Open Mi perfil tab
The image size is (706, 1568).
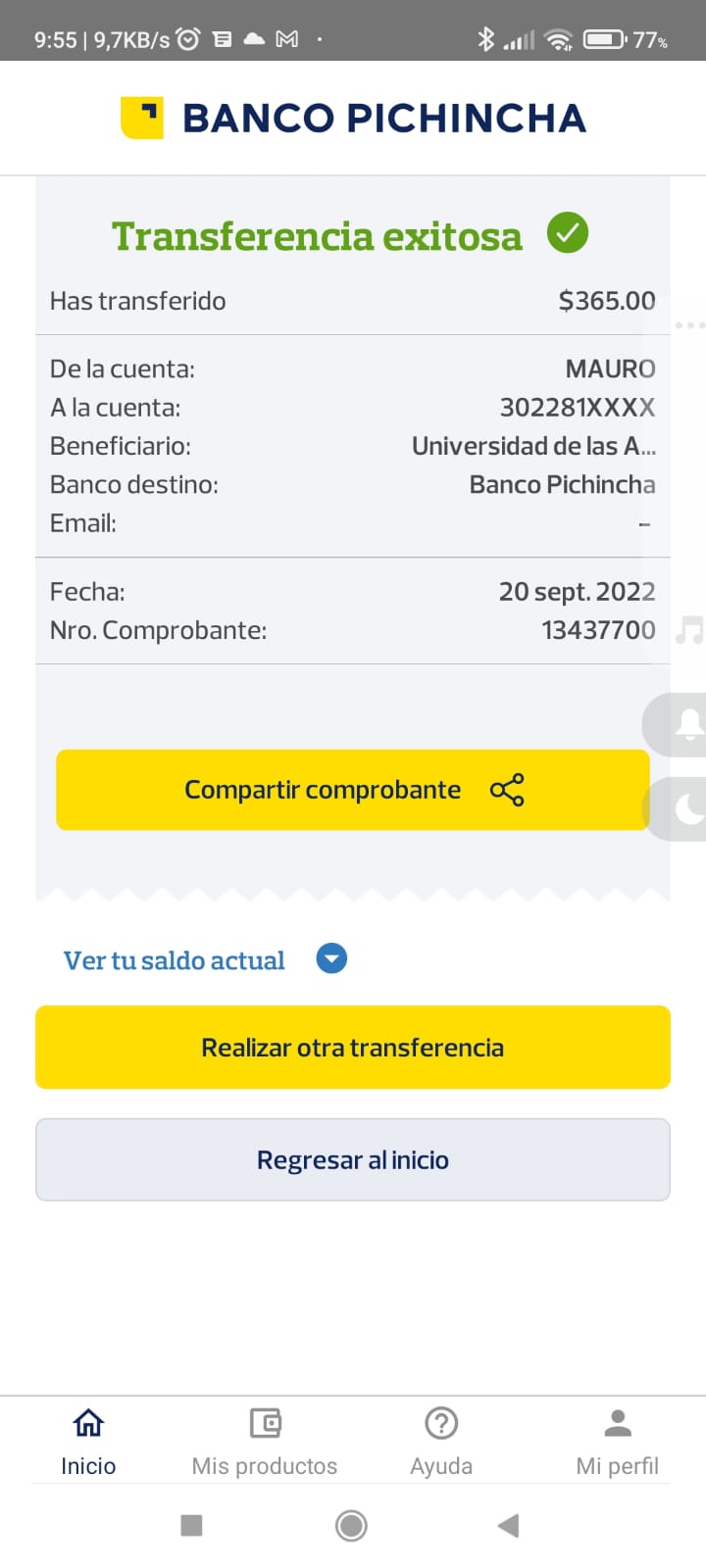(x=618, y=1441)
